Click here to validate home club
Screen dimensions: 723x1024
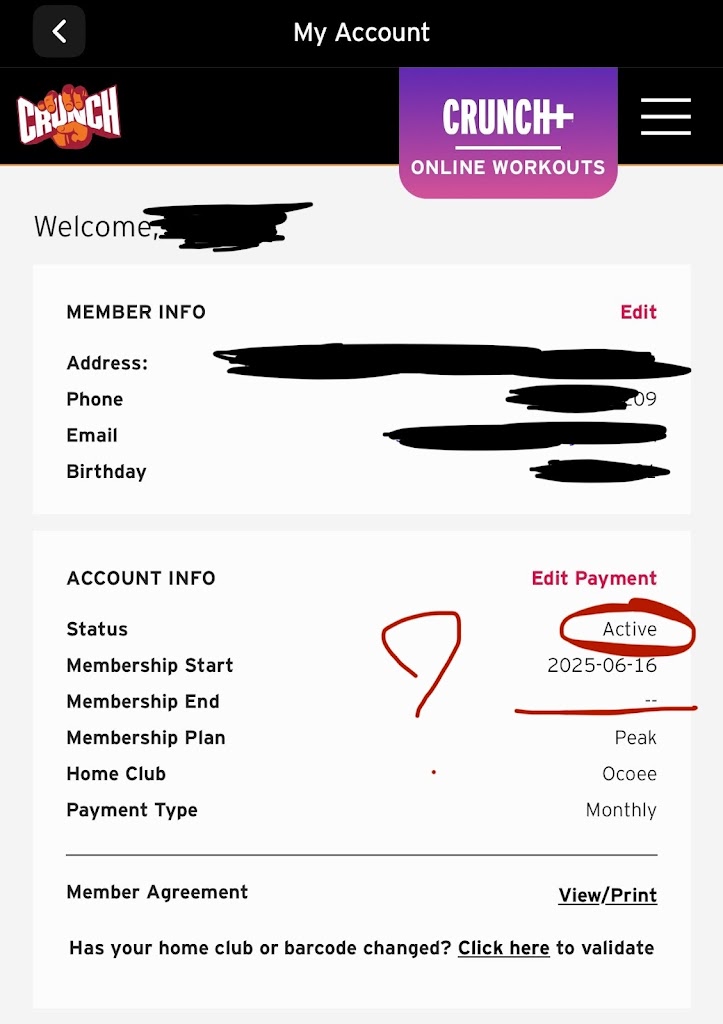pos(503,948)
